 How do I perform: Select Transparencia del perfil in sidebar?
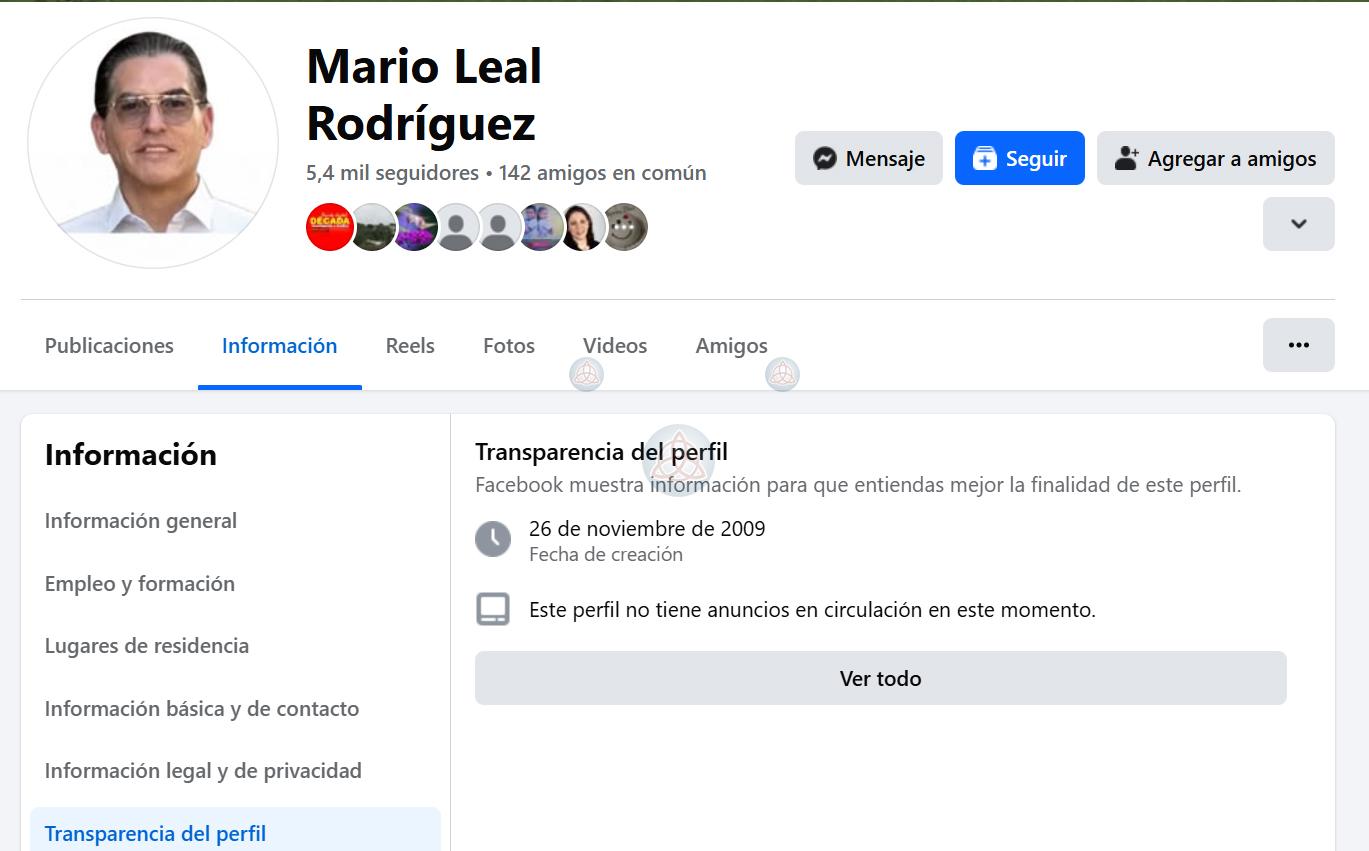(155, 833)
